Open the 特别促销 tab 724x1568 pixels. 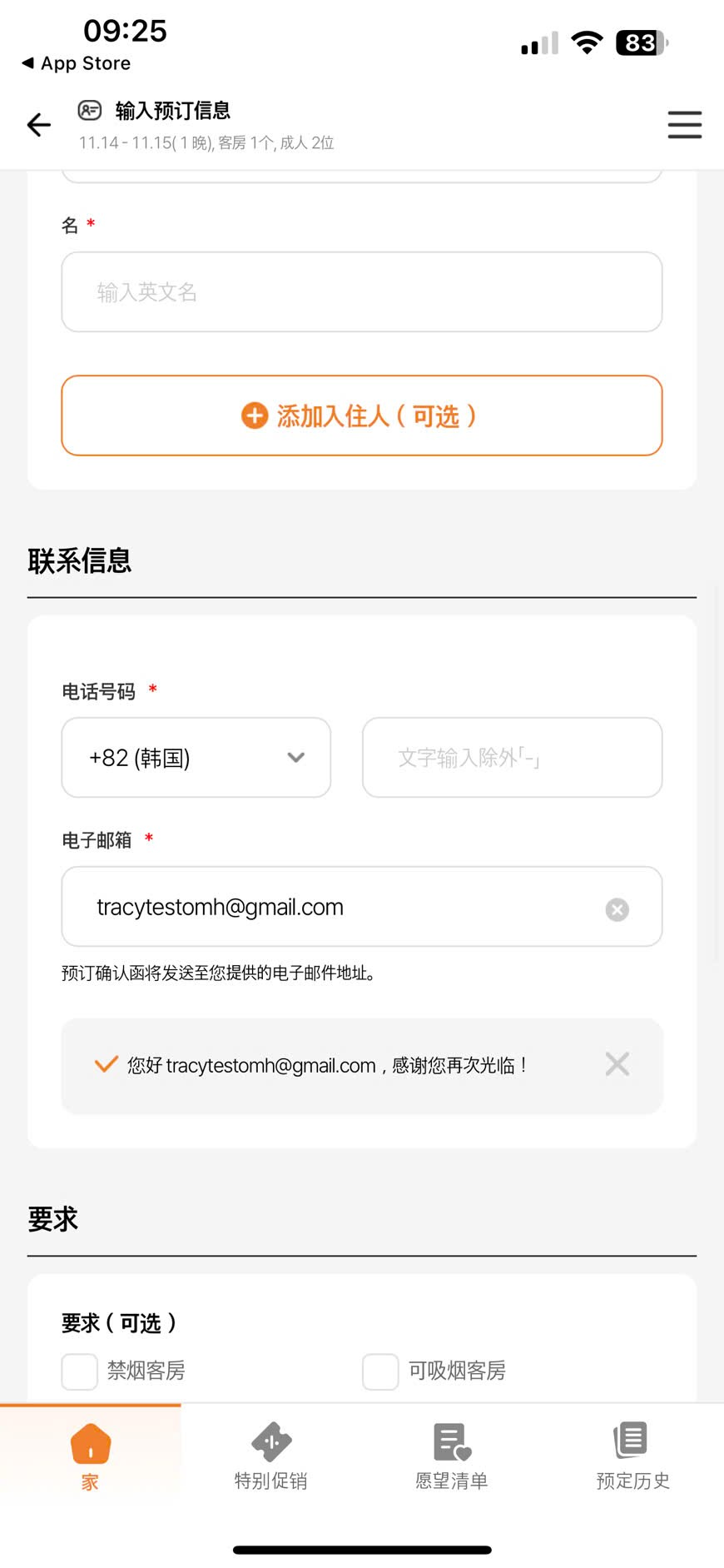(x=271, y=1456)
